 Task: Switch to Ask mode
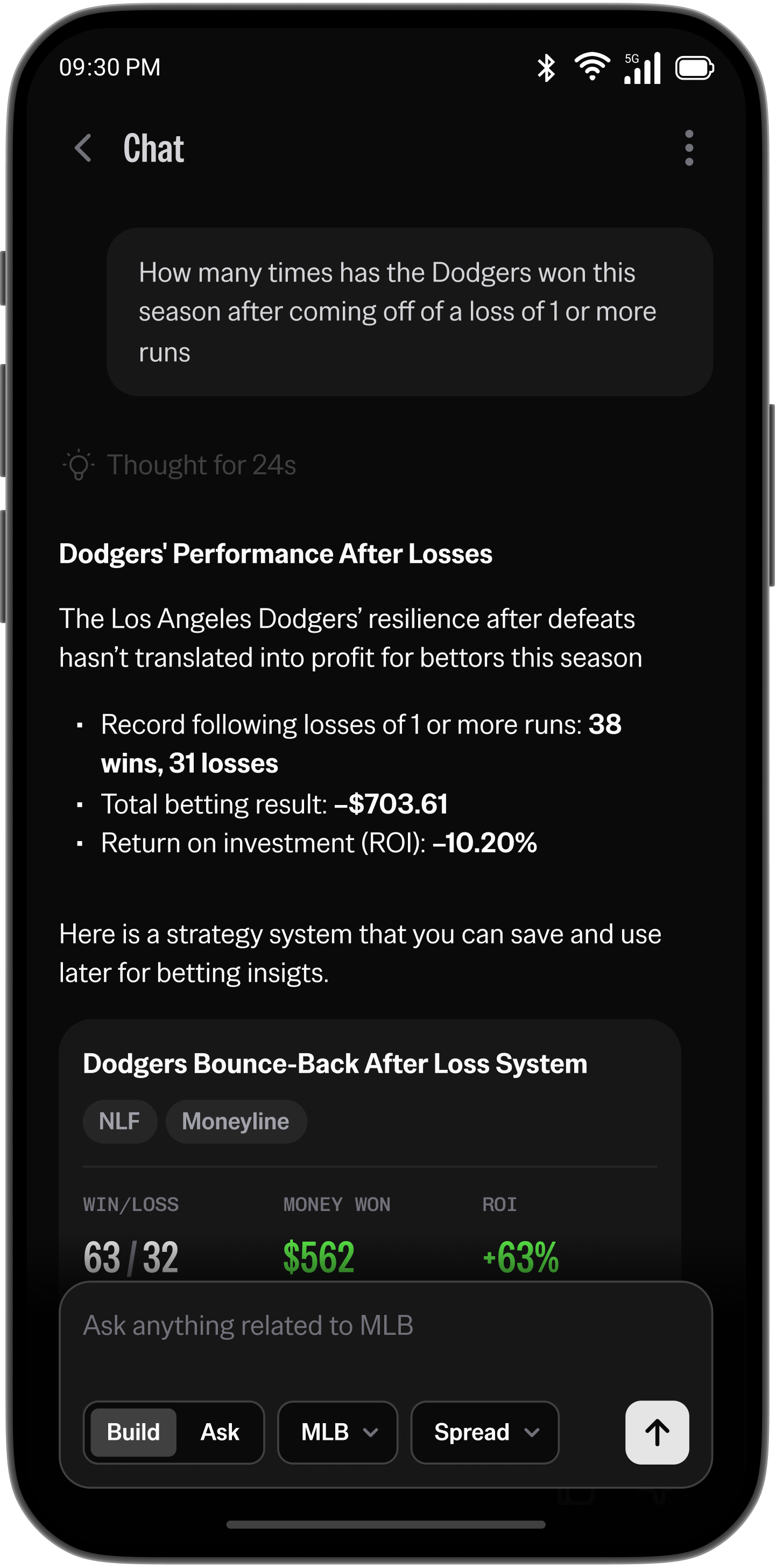click(220, 1433)
